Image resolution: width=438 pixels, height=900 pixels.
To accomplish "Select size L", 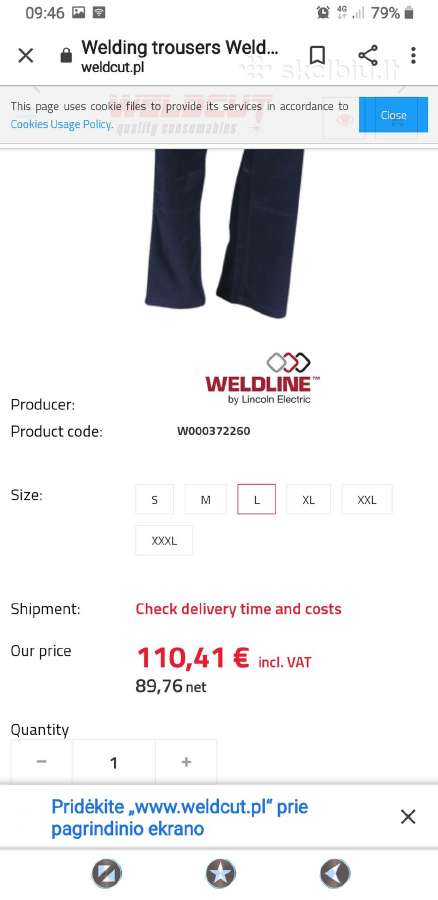I will (x=257, y=499).
